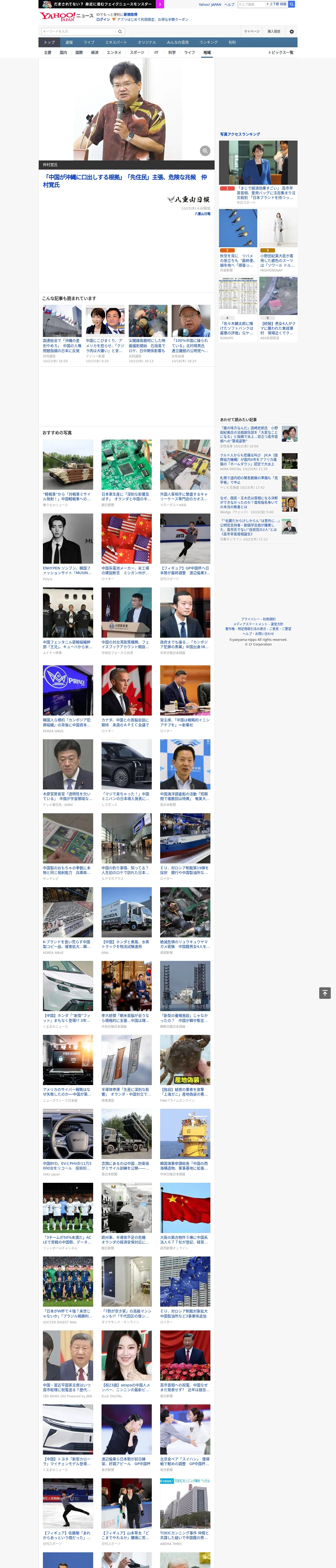This screenshot has height=1568, width=336.
Task: Select the スポーツ category tab
Action: pos(137,52)
